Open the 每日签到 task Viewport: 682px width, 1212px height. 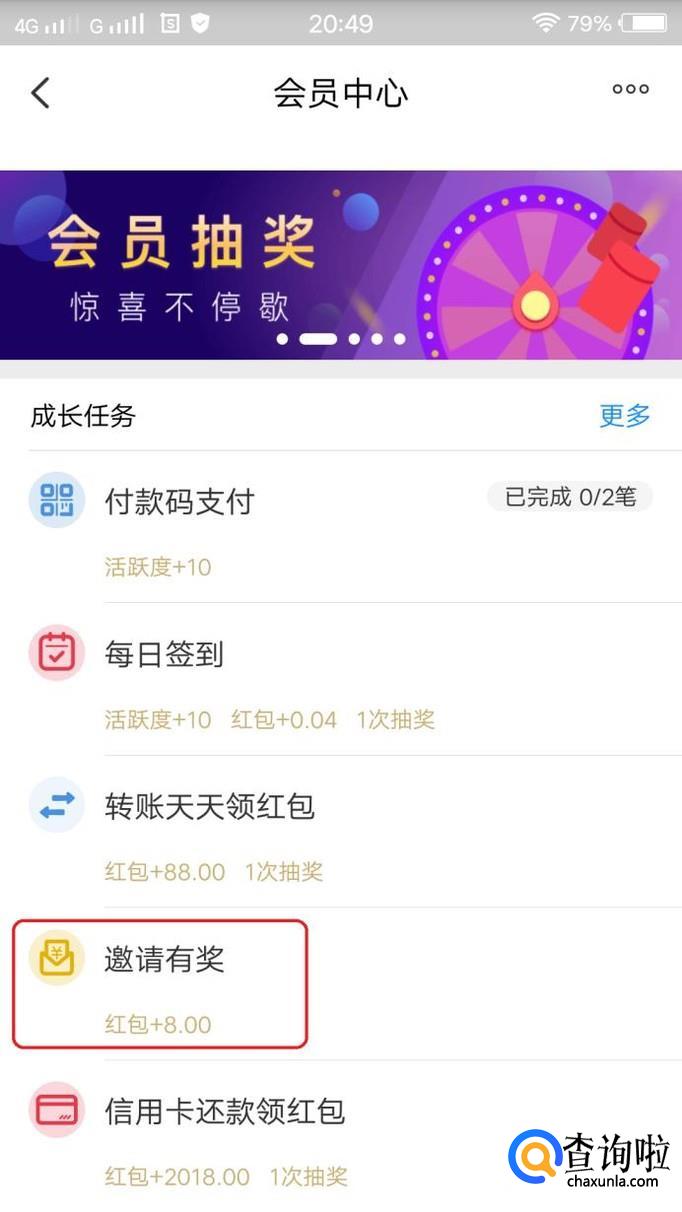tap(164, 655)
